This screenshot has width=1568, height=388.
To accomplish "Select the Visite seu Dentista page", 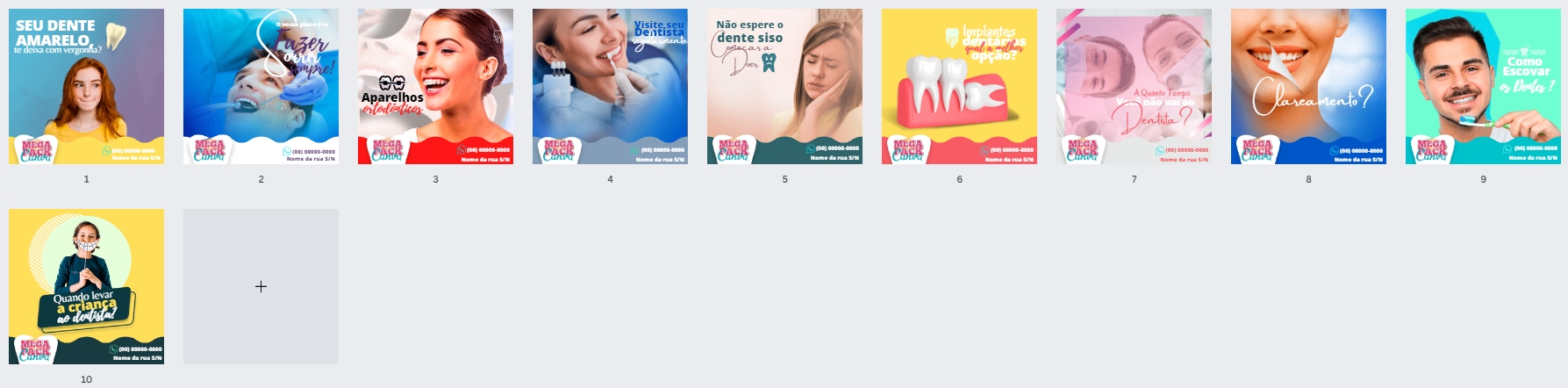I will [610, 86].
